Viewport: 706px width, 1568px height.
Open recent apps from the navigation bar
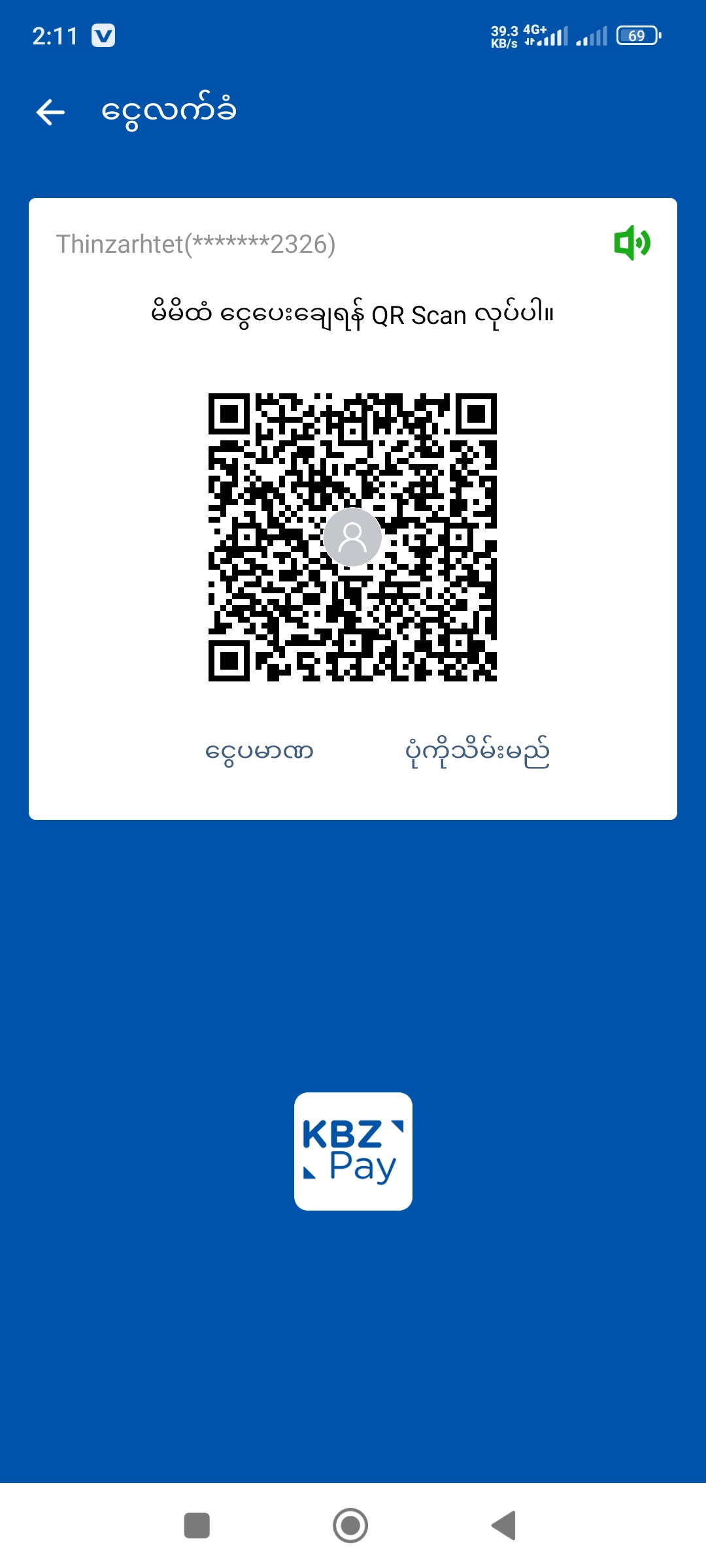click(x=197, y=1526)
